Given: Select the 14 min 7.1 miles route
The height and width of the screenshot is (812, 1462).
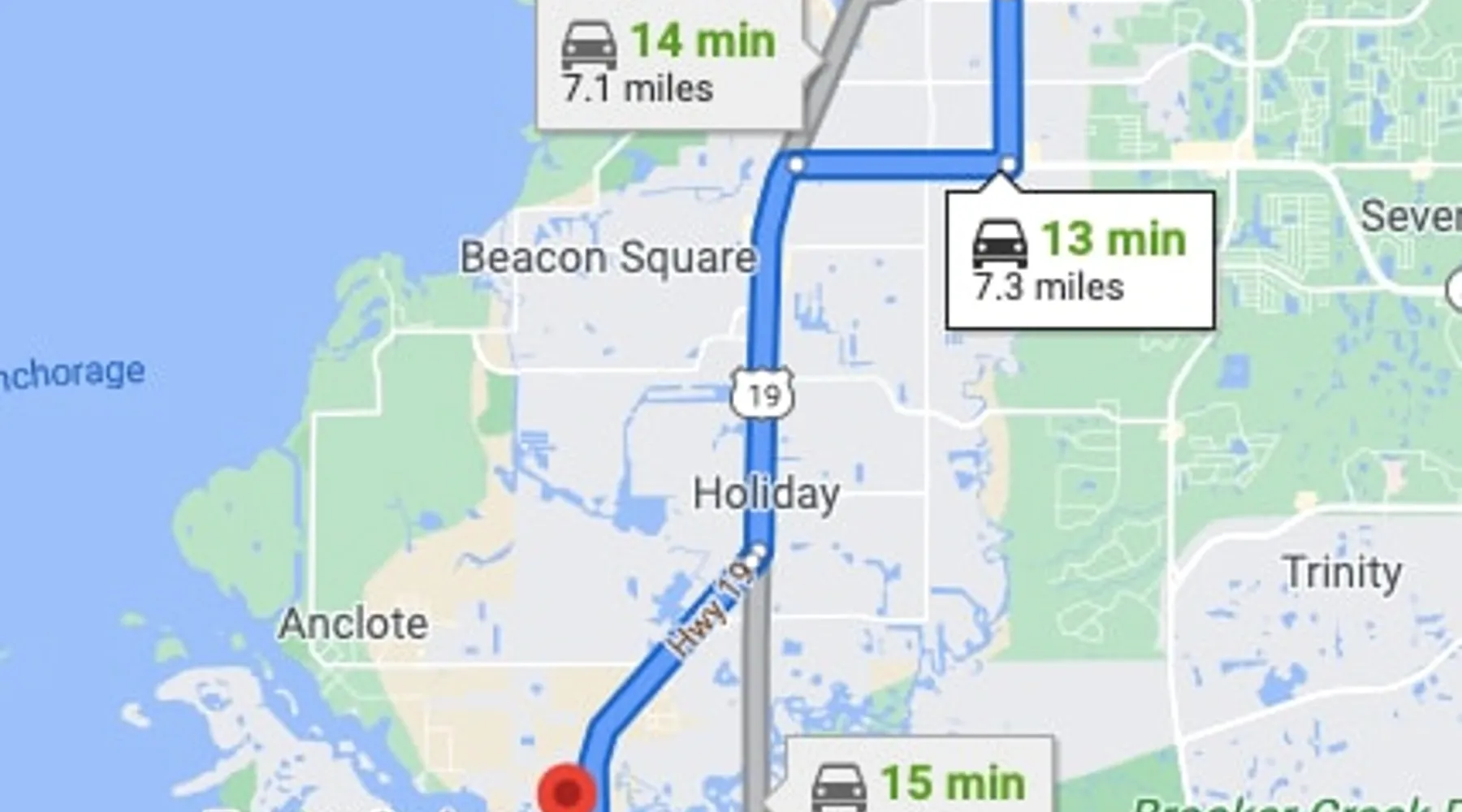Looking at the screenshot, I should [x=670, y=61].
